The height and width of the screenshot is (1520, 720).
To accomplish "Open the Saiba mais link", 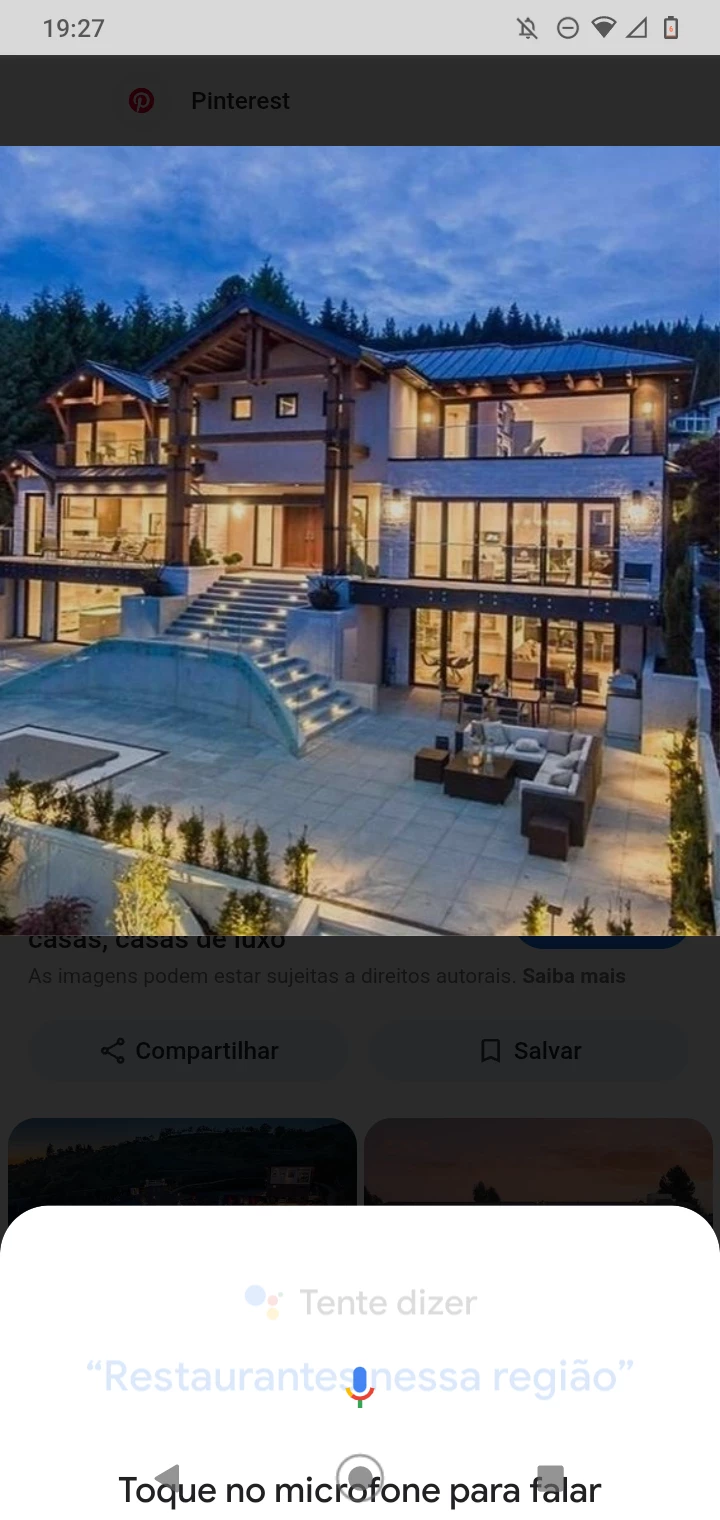I will point(573,976).
